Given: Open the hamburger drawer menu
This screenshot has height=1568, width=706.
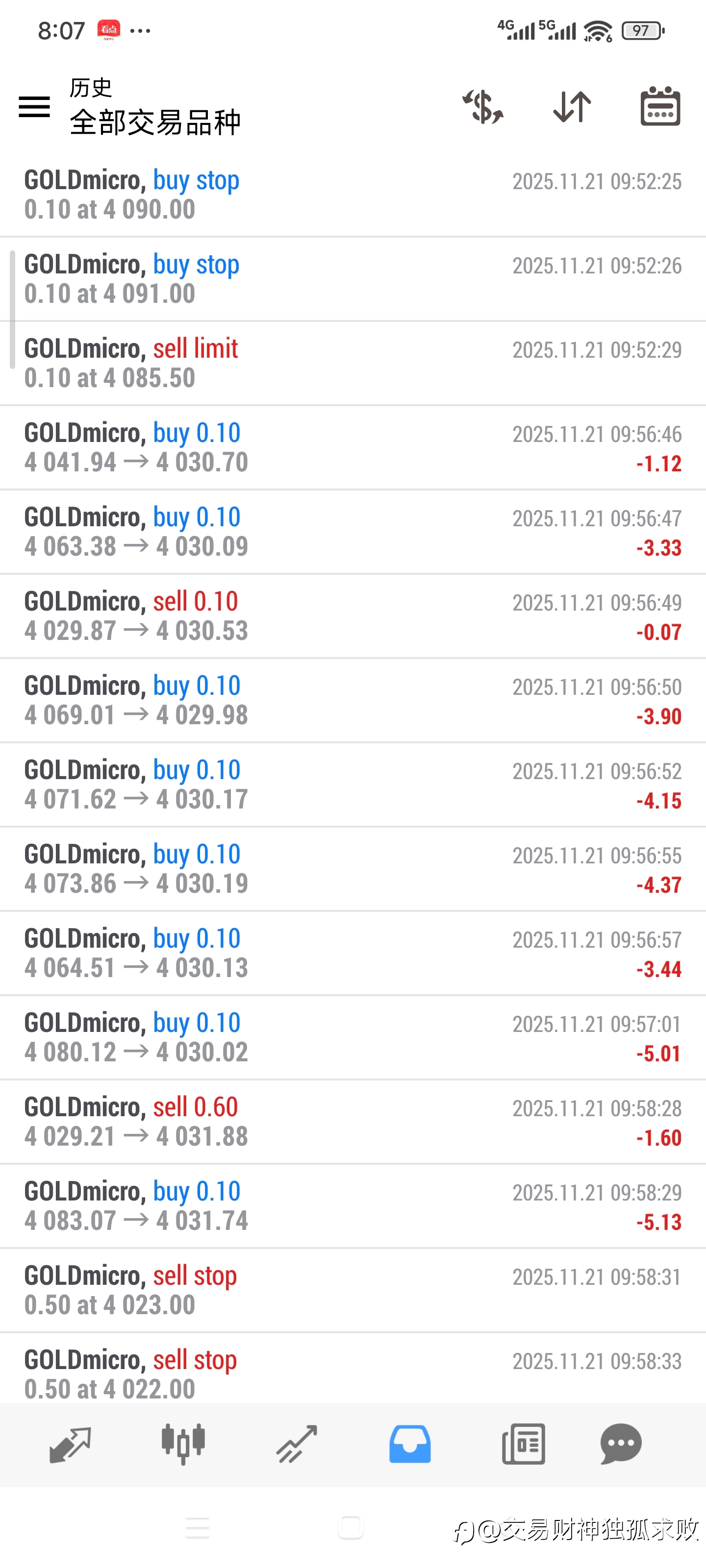Looking at the screenshot, I should 34,106.
